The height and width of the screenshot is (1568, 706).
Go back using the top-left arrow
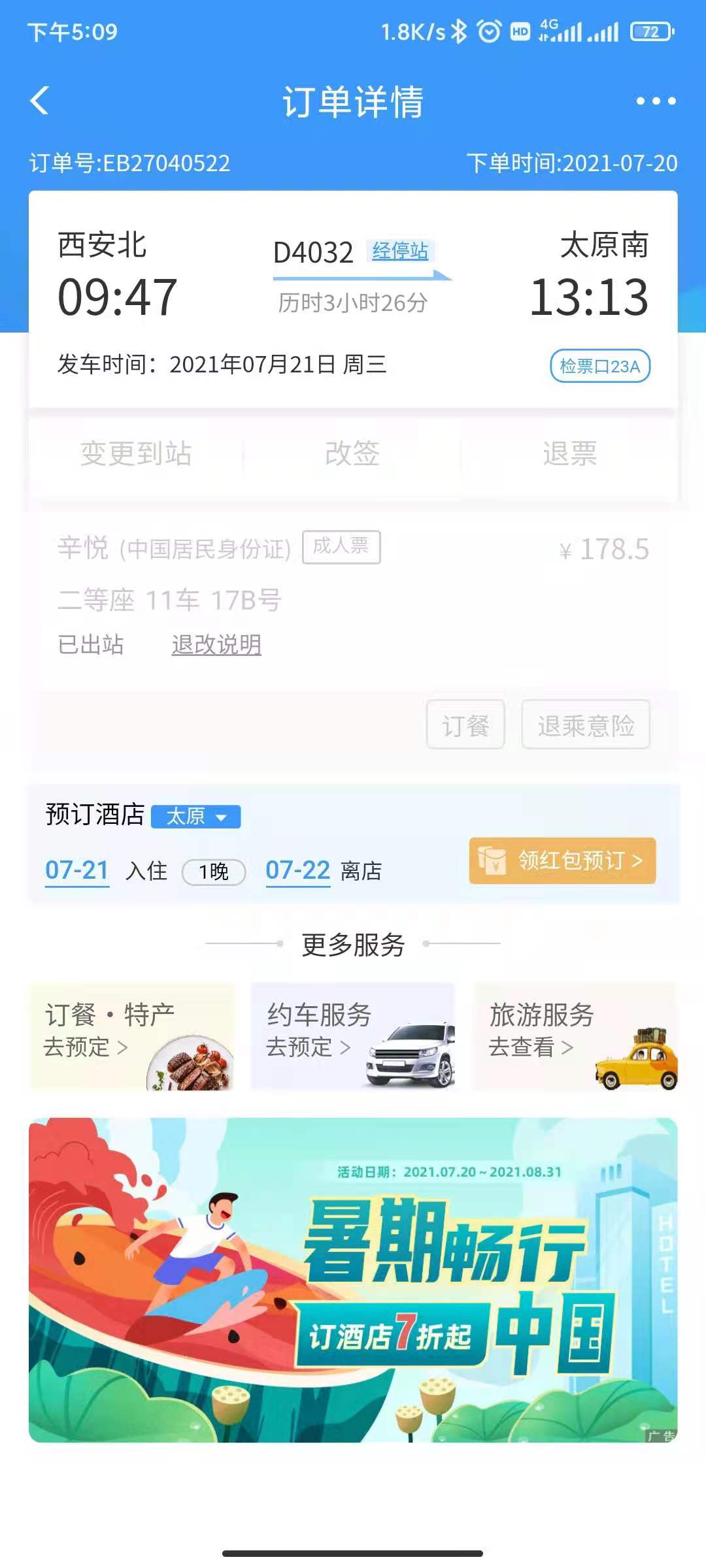pyautogui.click(x=39, y=101)
